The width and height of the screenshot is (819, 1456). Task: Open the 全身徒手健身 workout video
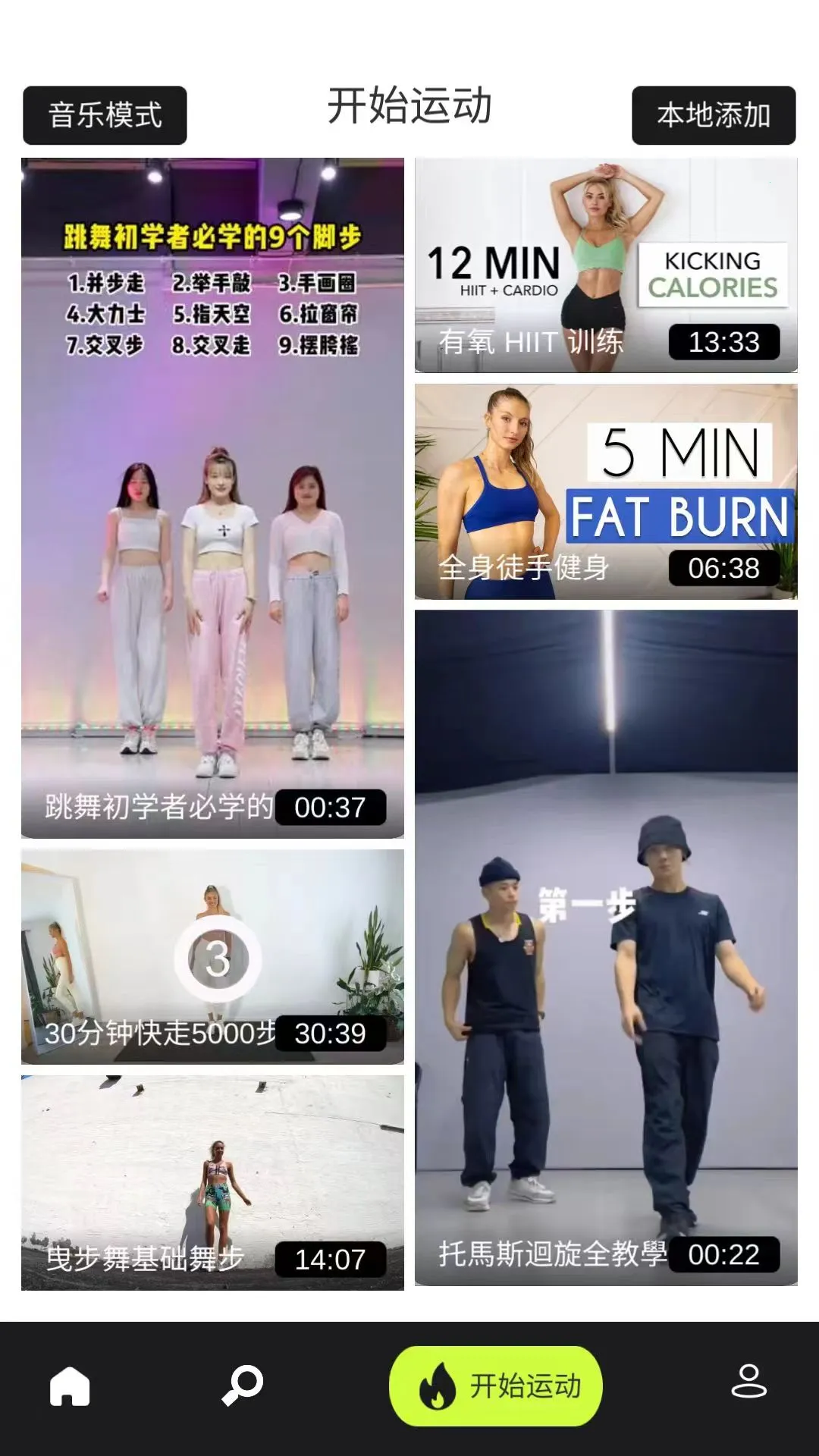pos(606,491)
